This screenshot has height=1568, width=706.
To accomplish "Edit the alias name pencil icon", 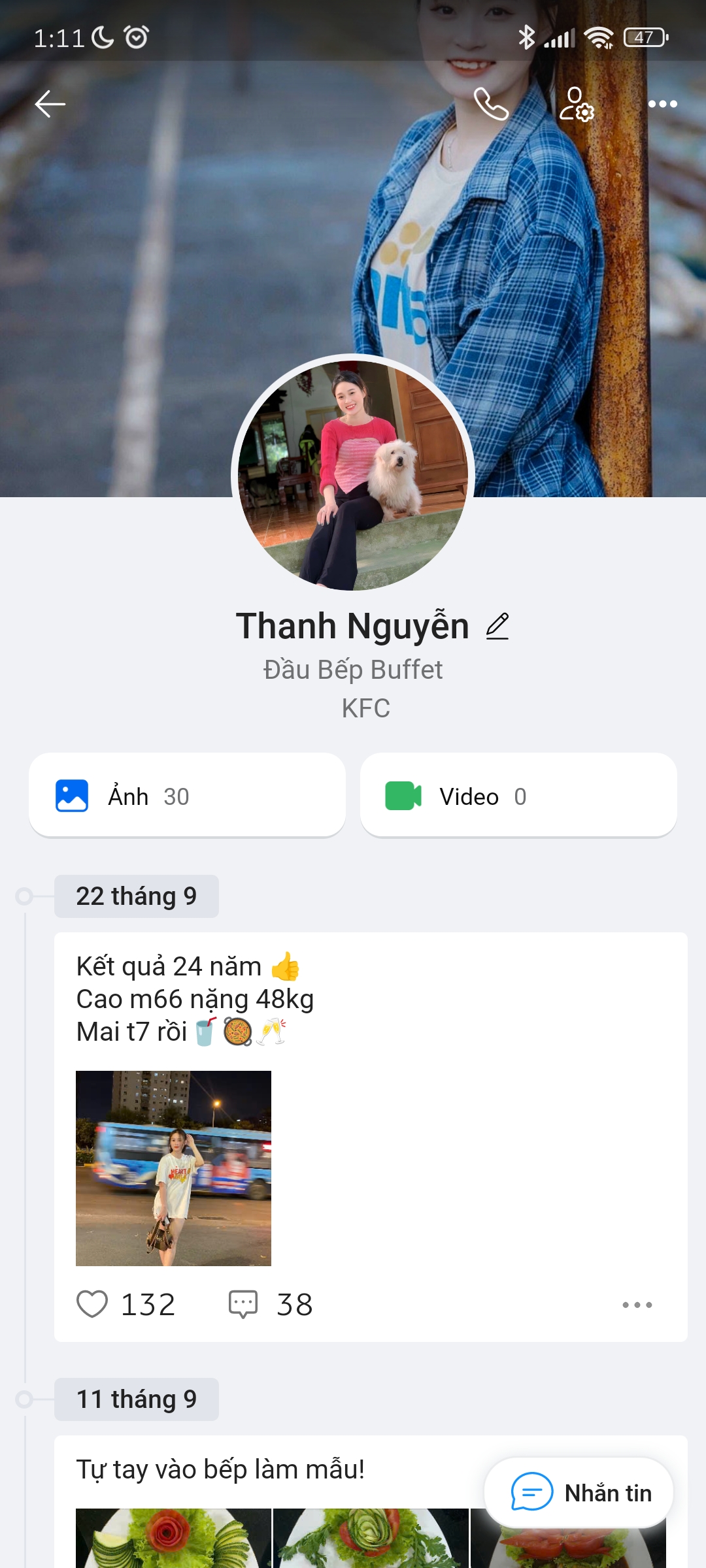I will (497, 626).
